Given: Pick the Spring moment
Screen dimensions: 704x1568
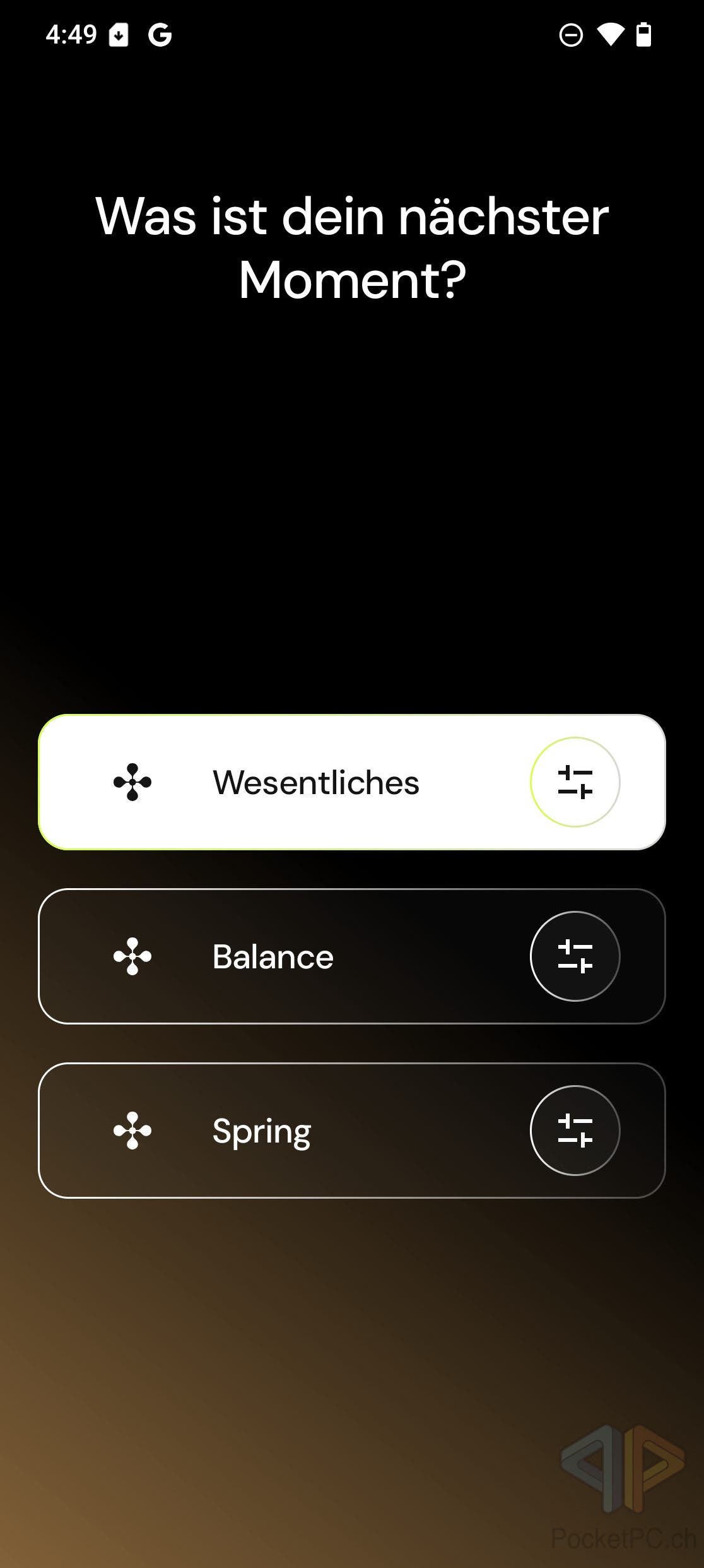Looking at the screenshot, I should (284, 1131).
